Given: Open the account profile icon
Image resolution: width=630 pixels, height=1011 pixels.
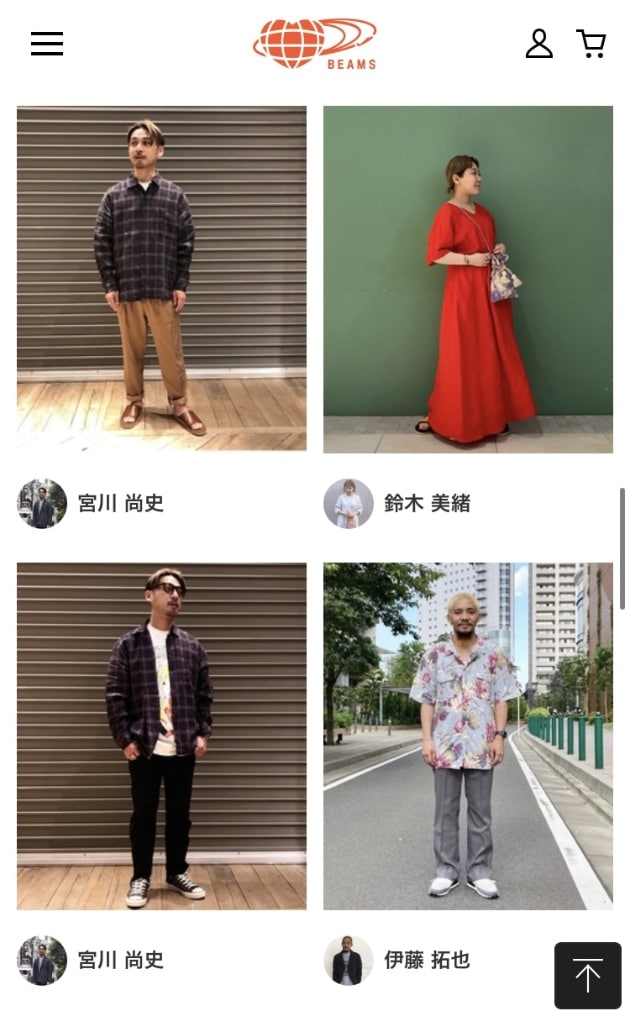Looking at the screenshot, I should click(539, 44).
